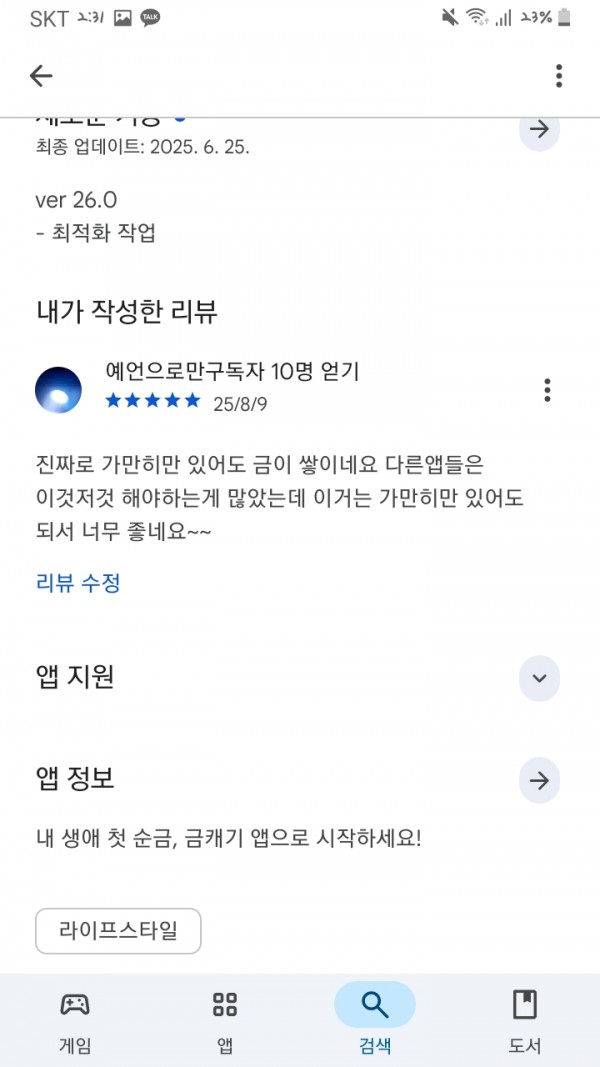Open the 앱 정보 arrow
Screen dimensions: 600x1067
coord(539,781)
